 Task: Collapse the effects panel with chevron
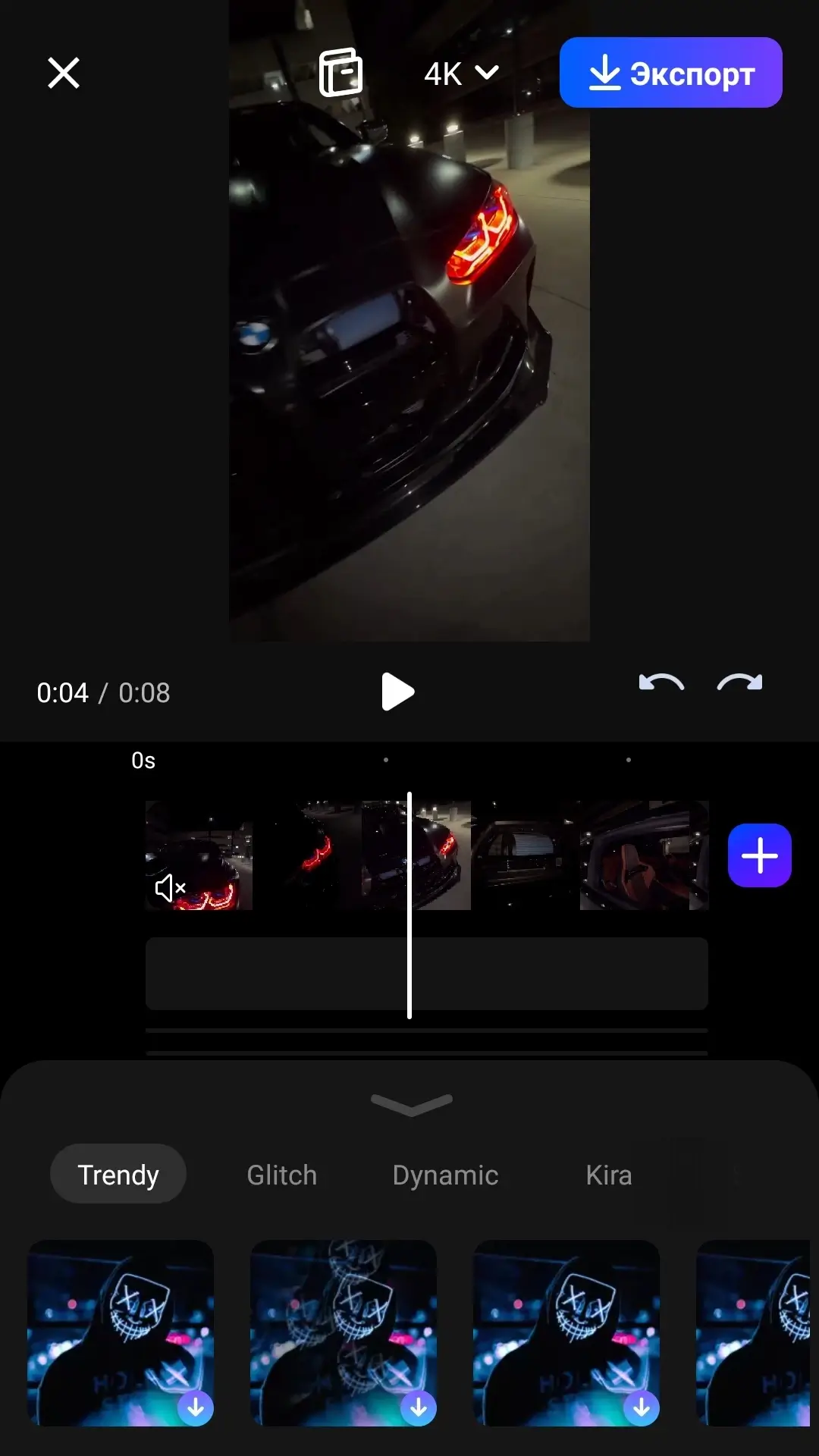click(411, 1105)
